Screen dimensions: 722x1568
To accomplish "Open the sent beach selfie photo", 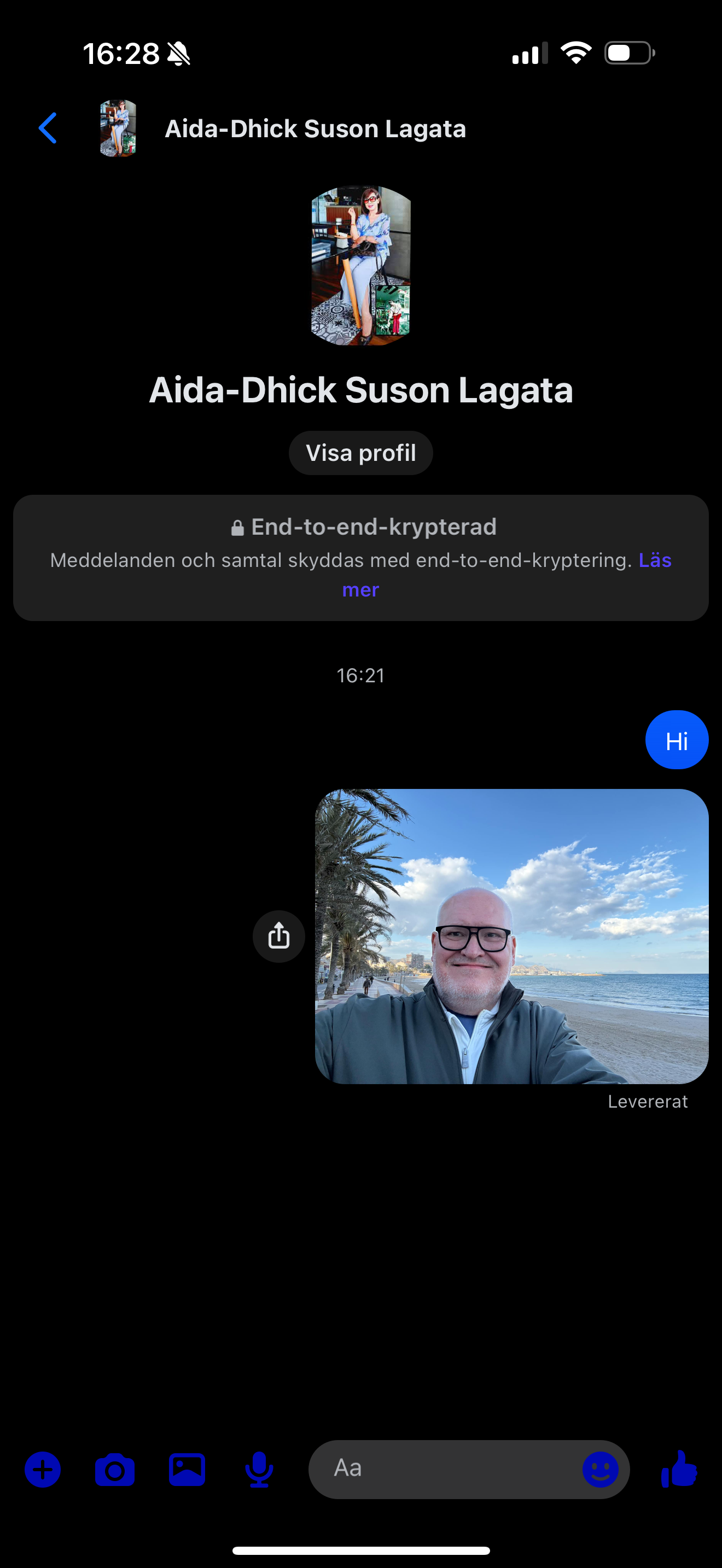I will [x=511, y=936].
